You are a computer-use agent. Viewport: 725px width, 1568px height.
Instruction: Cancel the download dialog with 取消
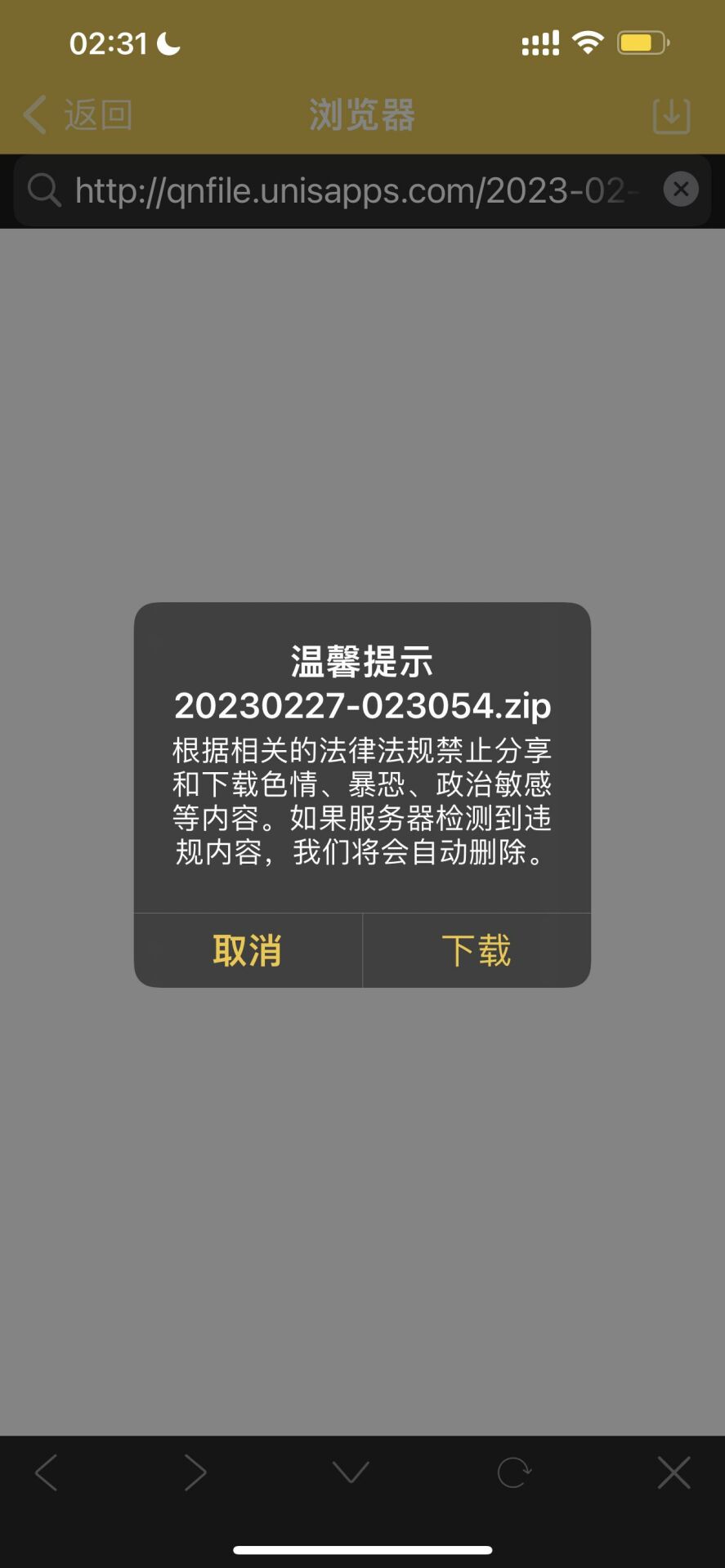[x=248, y=950]
